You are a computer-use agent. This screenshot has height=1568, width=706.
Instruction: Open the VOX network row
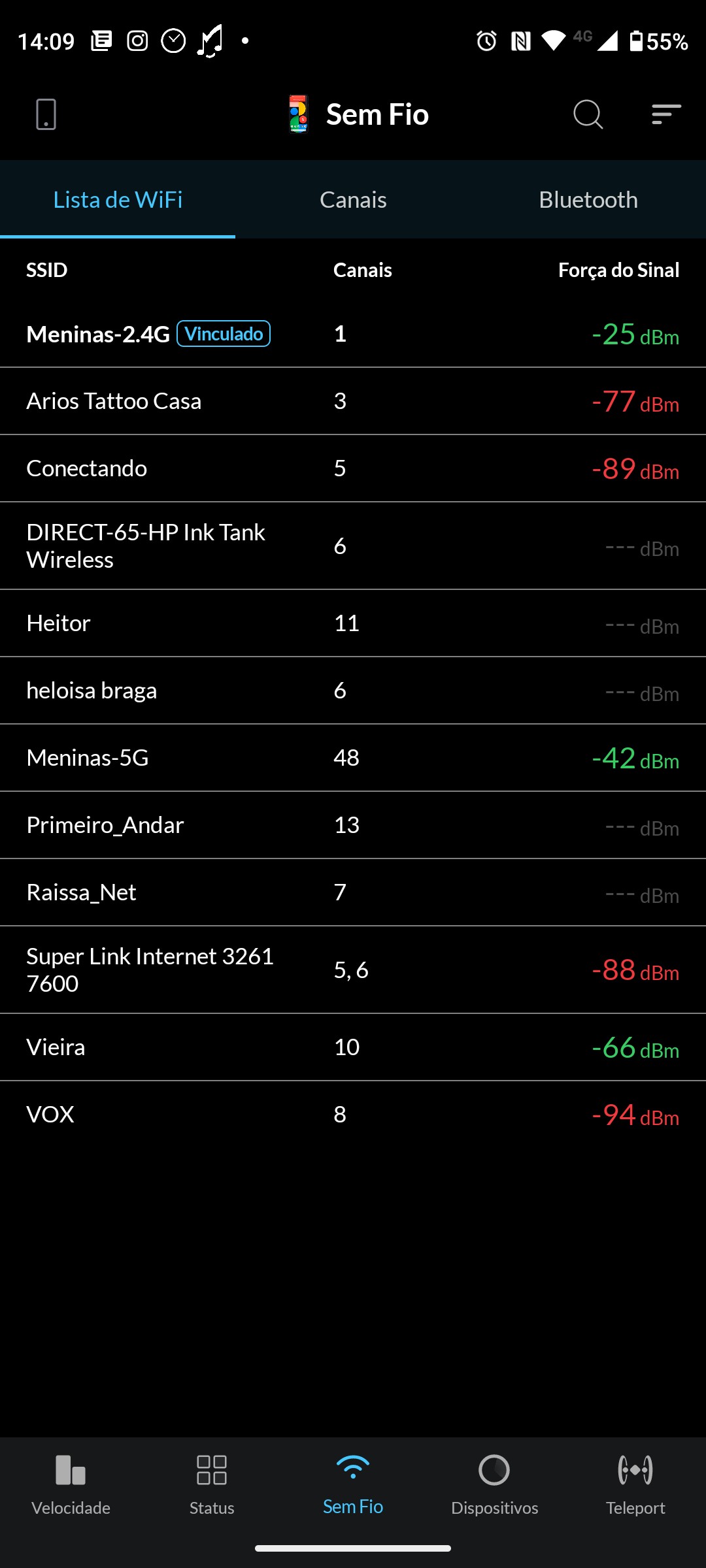coord(50,1115)
